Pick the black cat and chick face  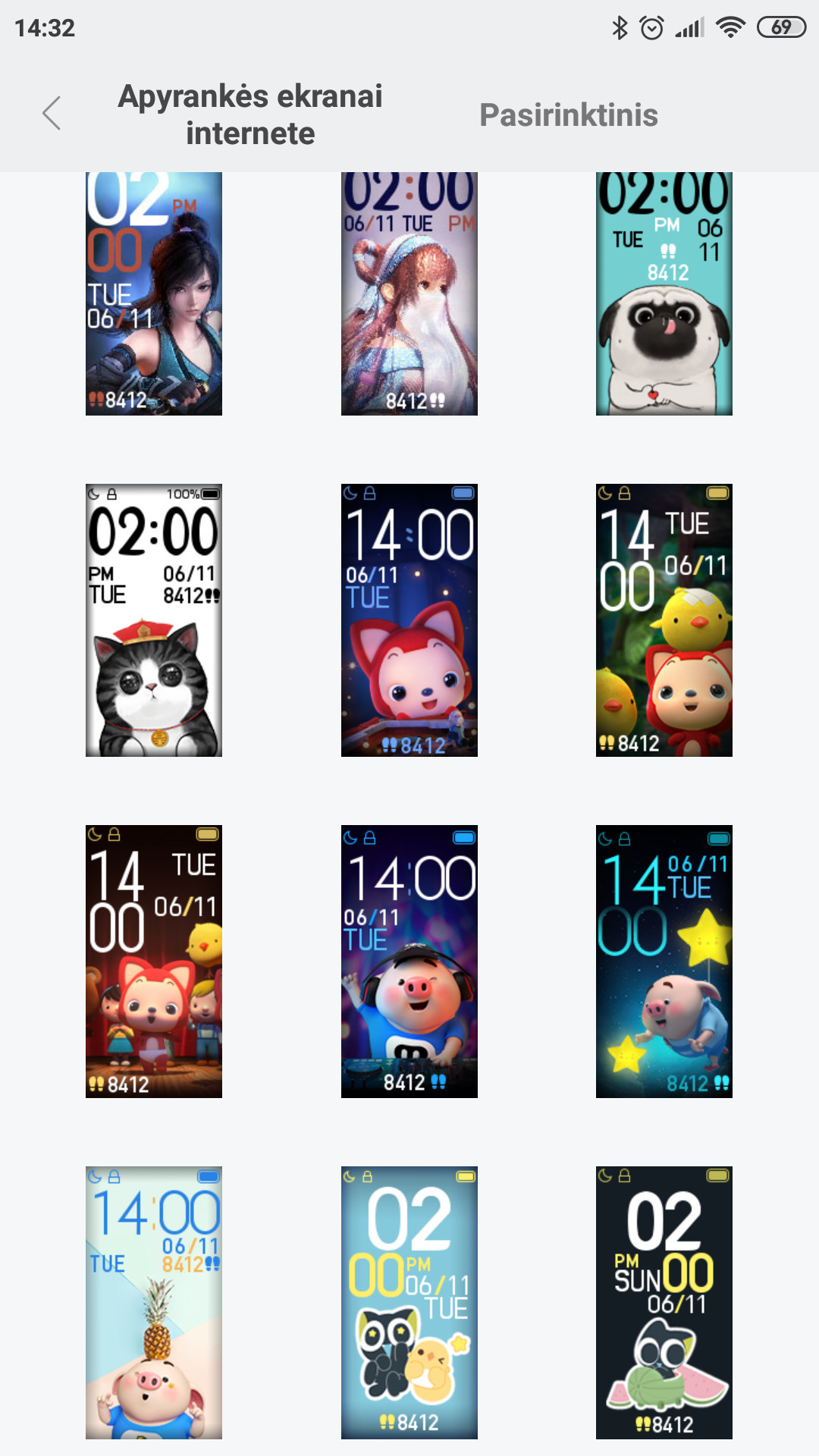[409, 1303]
